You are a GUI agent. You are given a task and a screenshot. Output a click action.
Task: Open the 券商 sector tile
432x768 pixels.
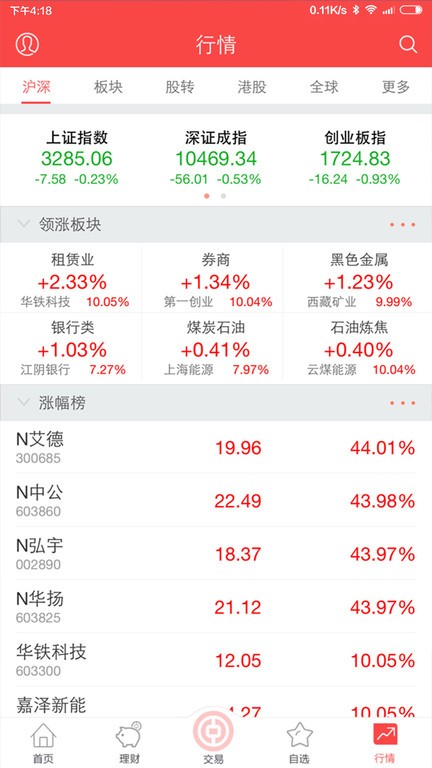[215, 280]
